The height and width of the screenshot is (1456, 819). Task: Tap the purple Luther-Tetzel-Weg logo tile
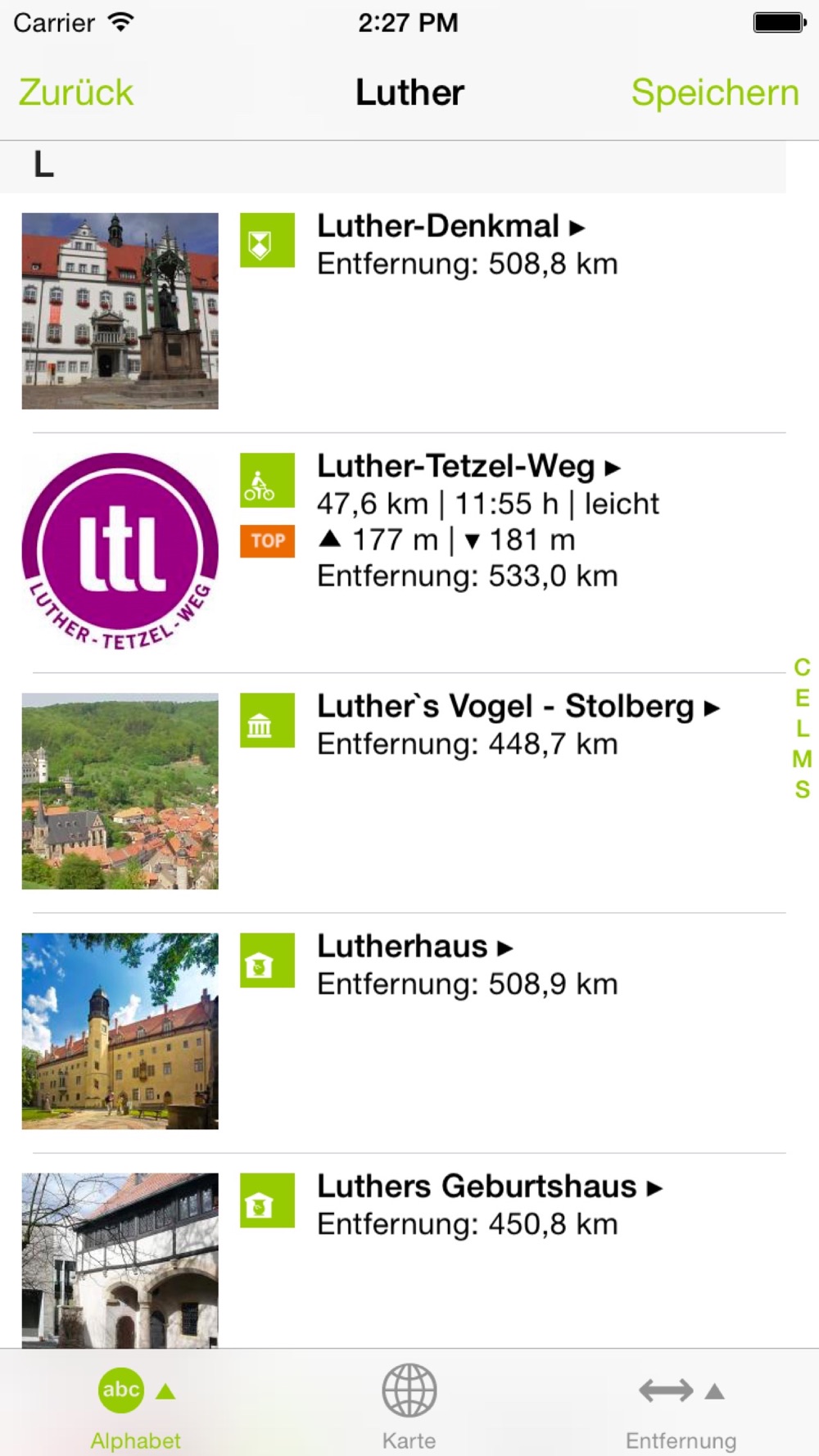[120, 551]
